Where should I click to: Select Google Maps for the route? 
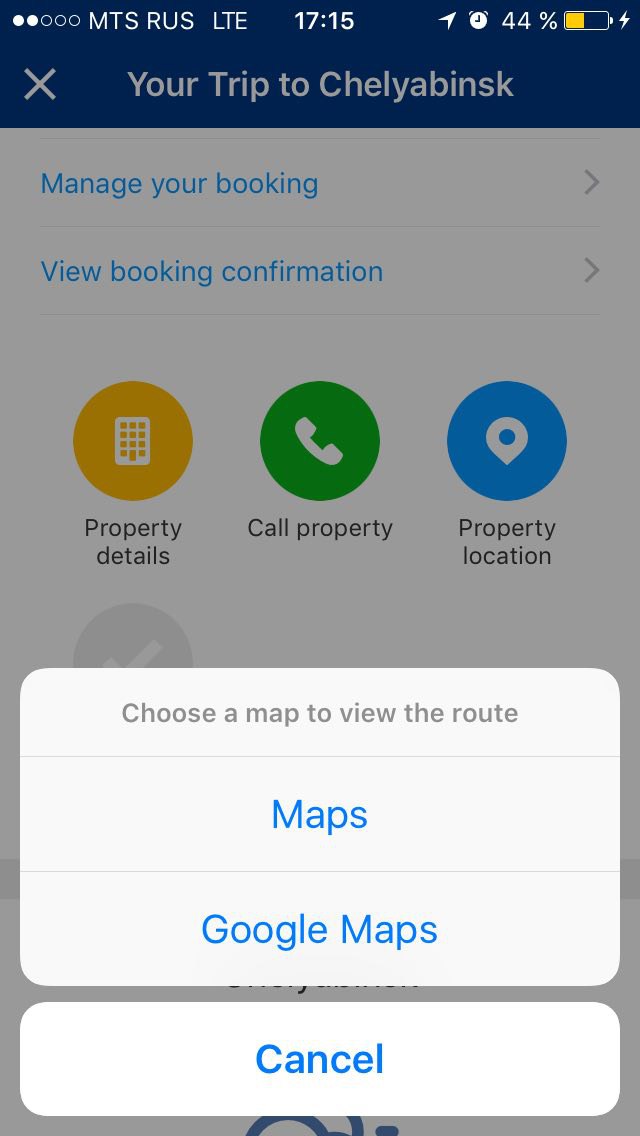pyautogui.click(x=320, y=929)
